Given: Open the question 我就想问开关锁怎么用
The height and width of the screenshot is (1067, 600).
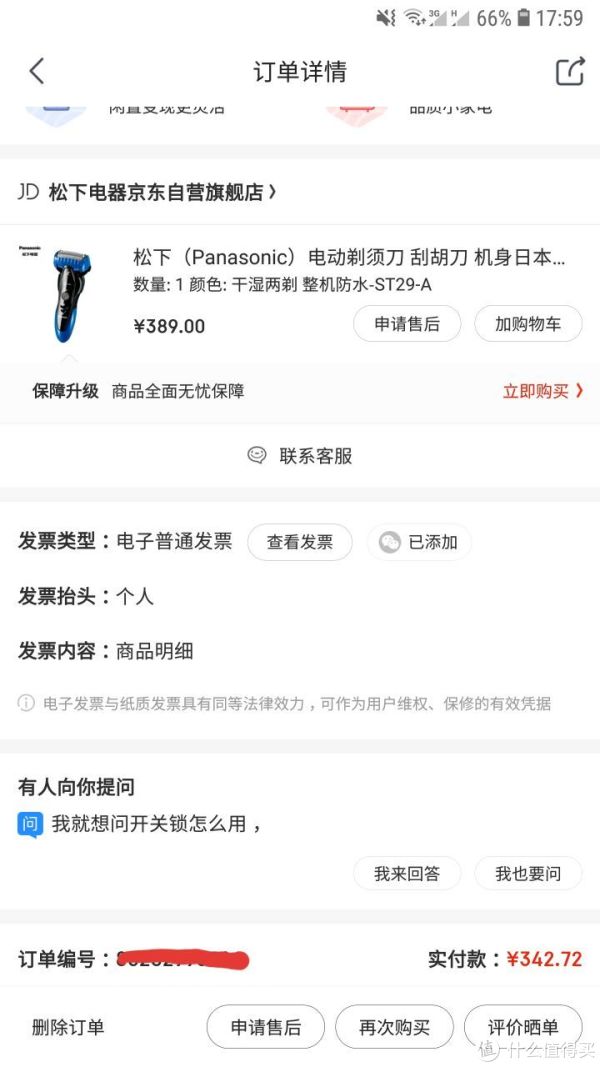Looking at the screenshot, I should point(157,824).
